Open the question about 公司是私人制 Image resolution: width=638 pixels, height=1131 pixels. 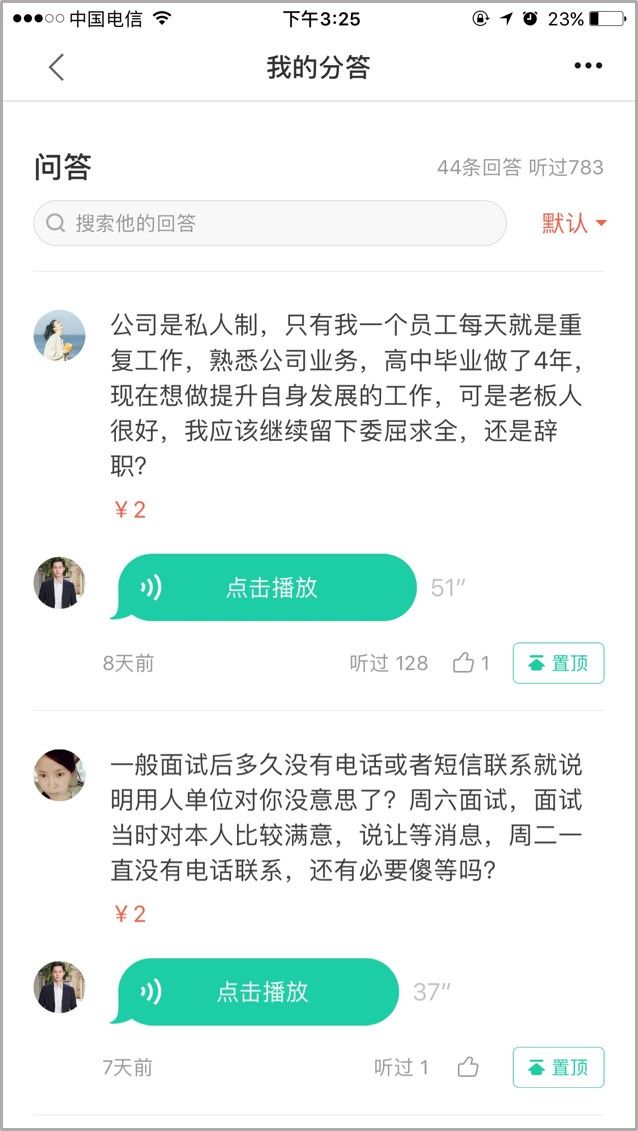[346, 396]
